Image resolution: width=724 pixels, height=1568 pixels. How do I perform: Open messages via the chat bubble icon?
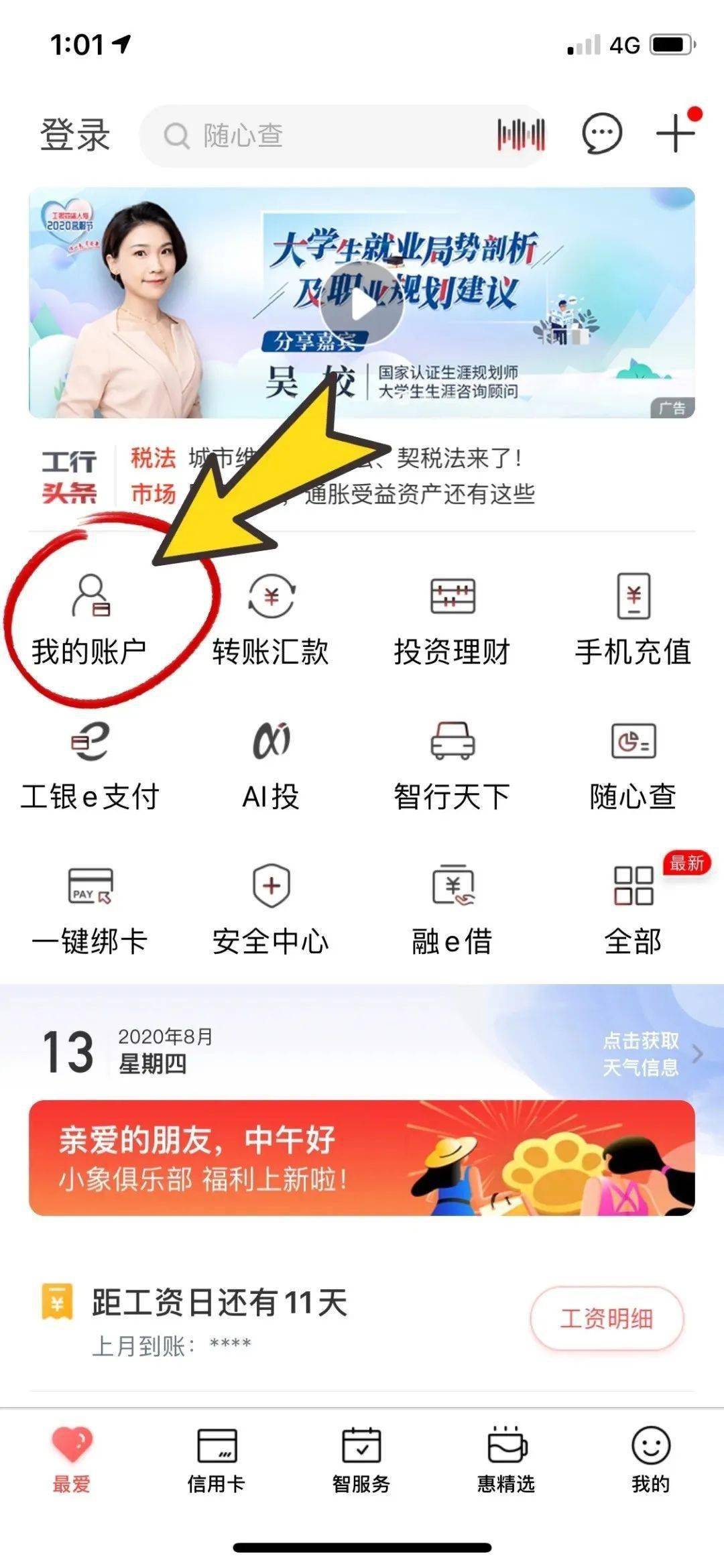point(602,134)
